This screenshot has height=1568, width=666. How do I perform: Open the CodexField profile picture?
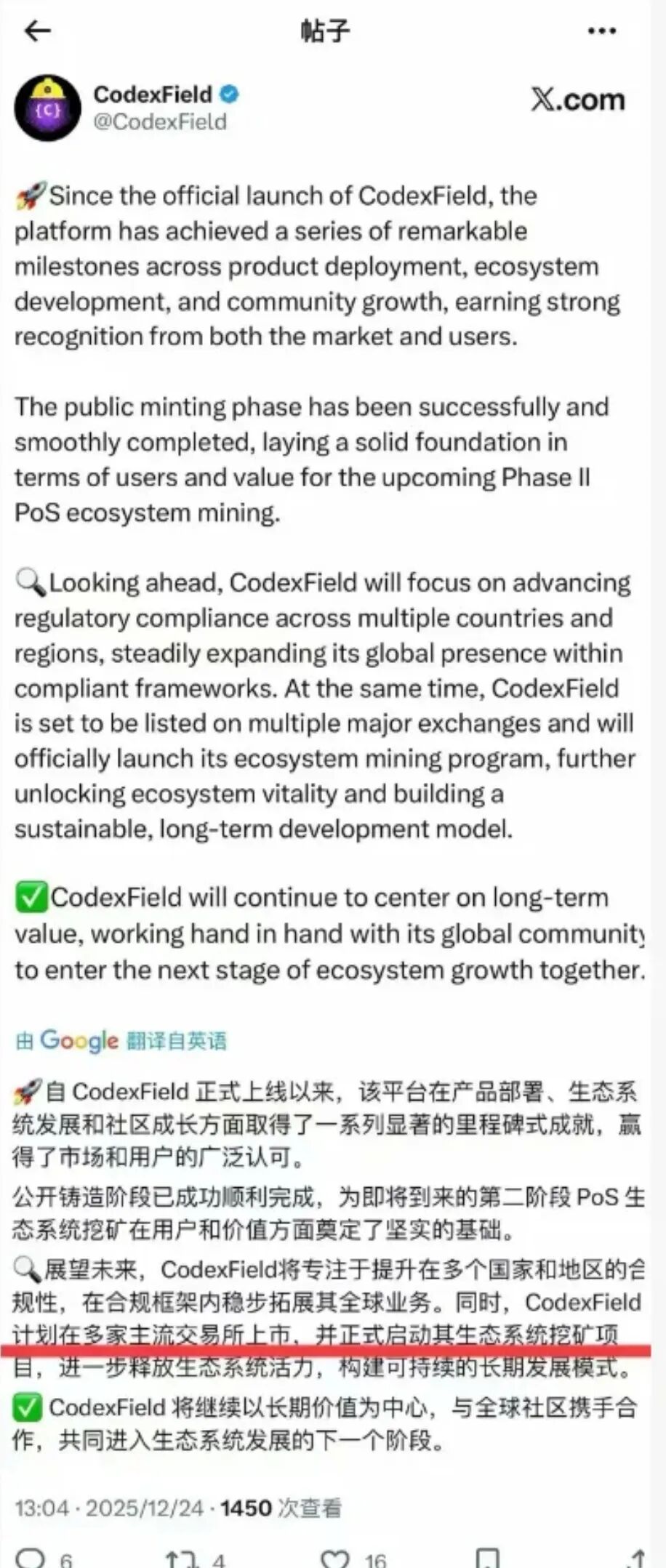pyautogui.click(x=47, y=108)
